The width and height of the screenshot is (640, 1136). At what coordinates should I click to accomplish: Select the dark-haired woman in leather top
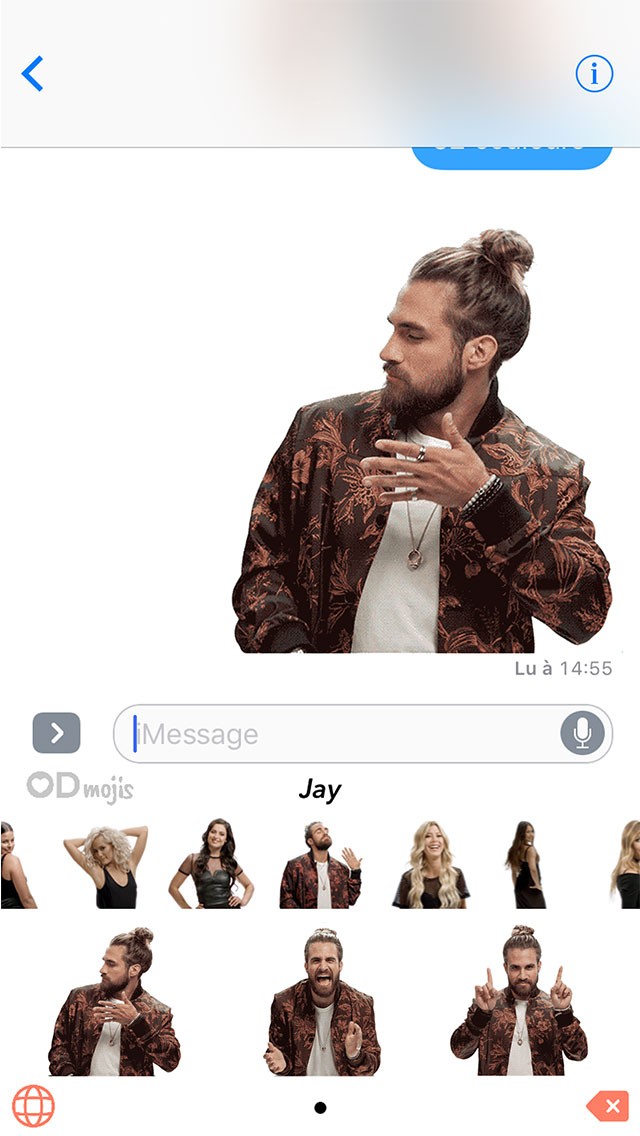pos(211,864)
